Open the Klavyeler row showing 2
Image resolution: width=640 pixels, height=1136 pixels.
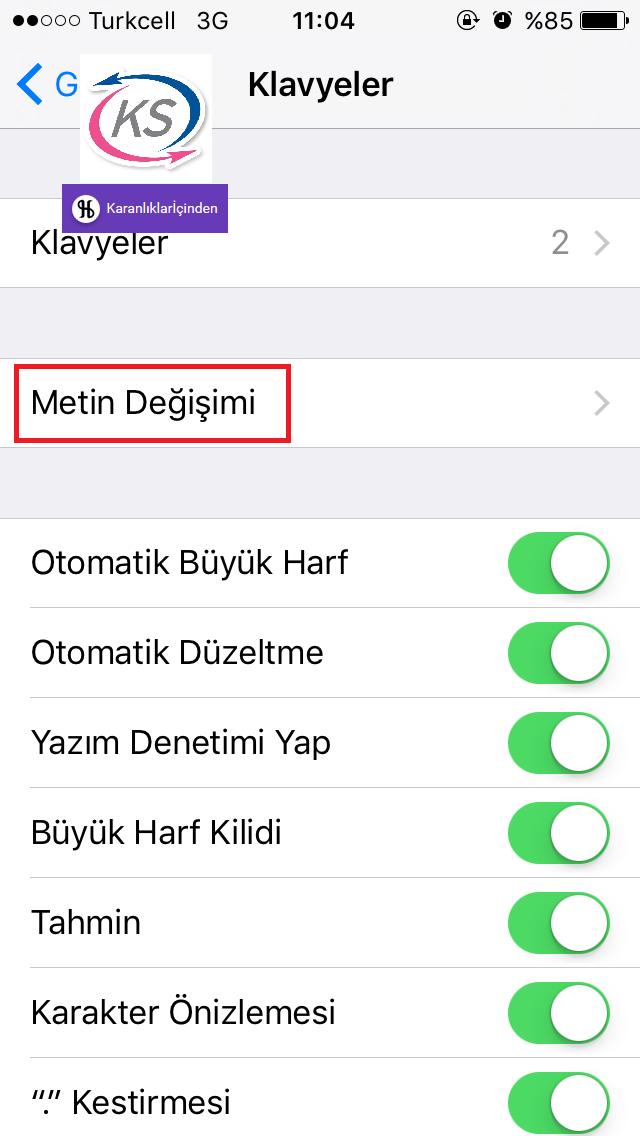(x=320, y=243)
